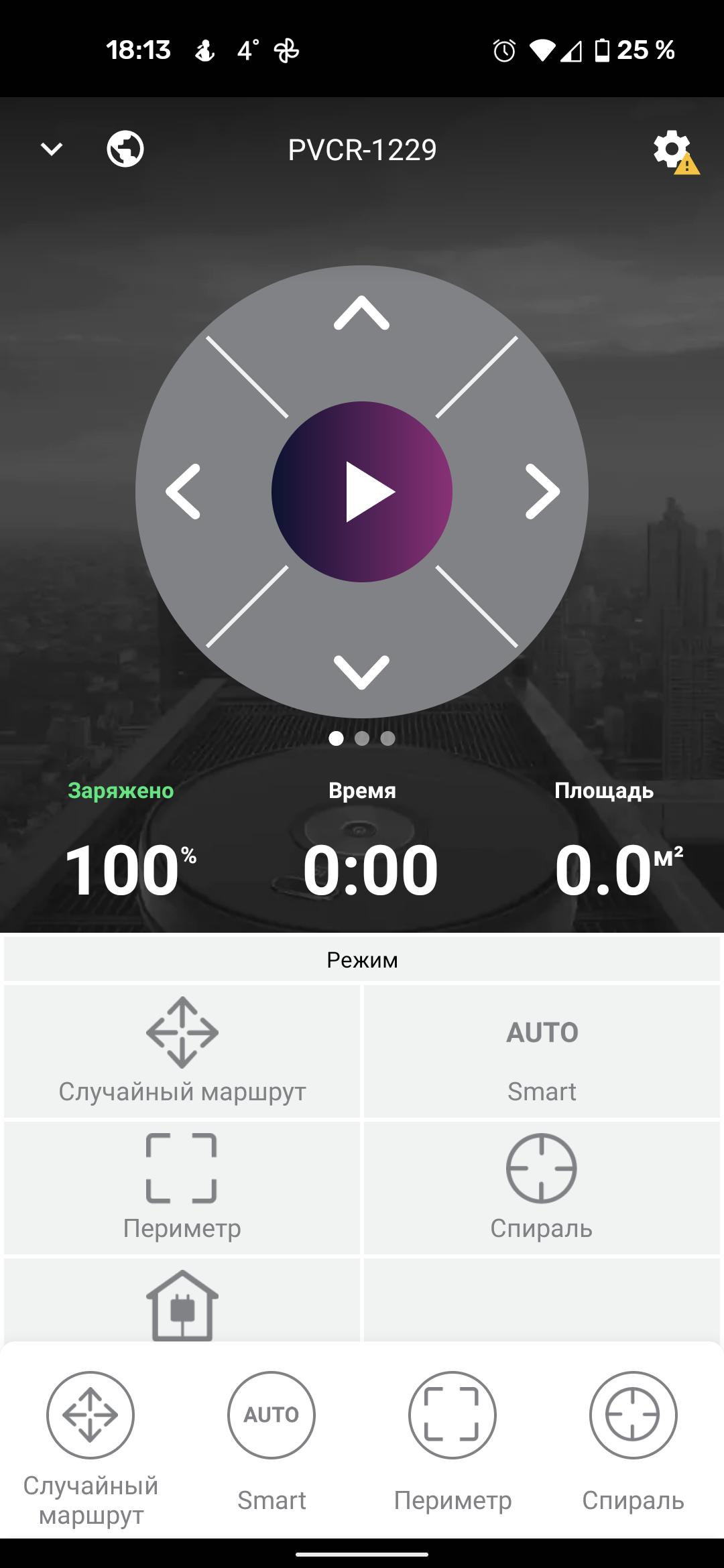Move the robot backward with the down arrow
This screenshot has height=1568, width=724.
pyautogui.click(x=362, y=671)
